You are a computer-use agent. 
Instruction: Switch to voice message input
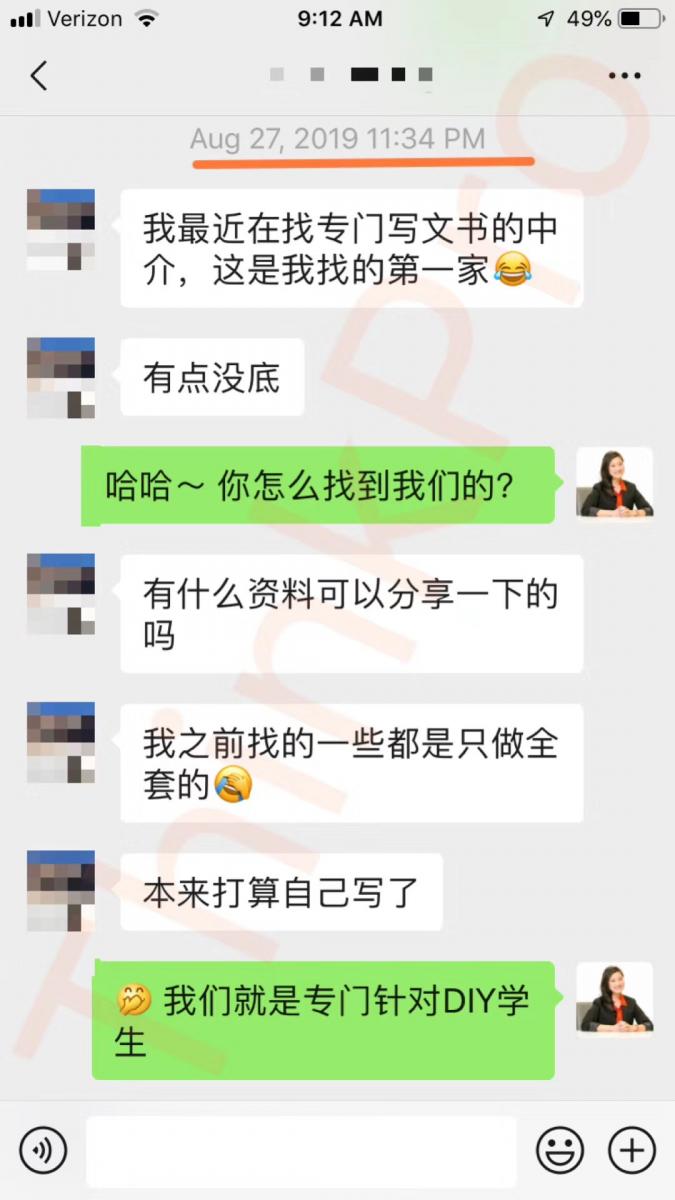click(x=43, y=1150)
